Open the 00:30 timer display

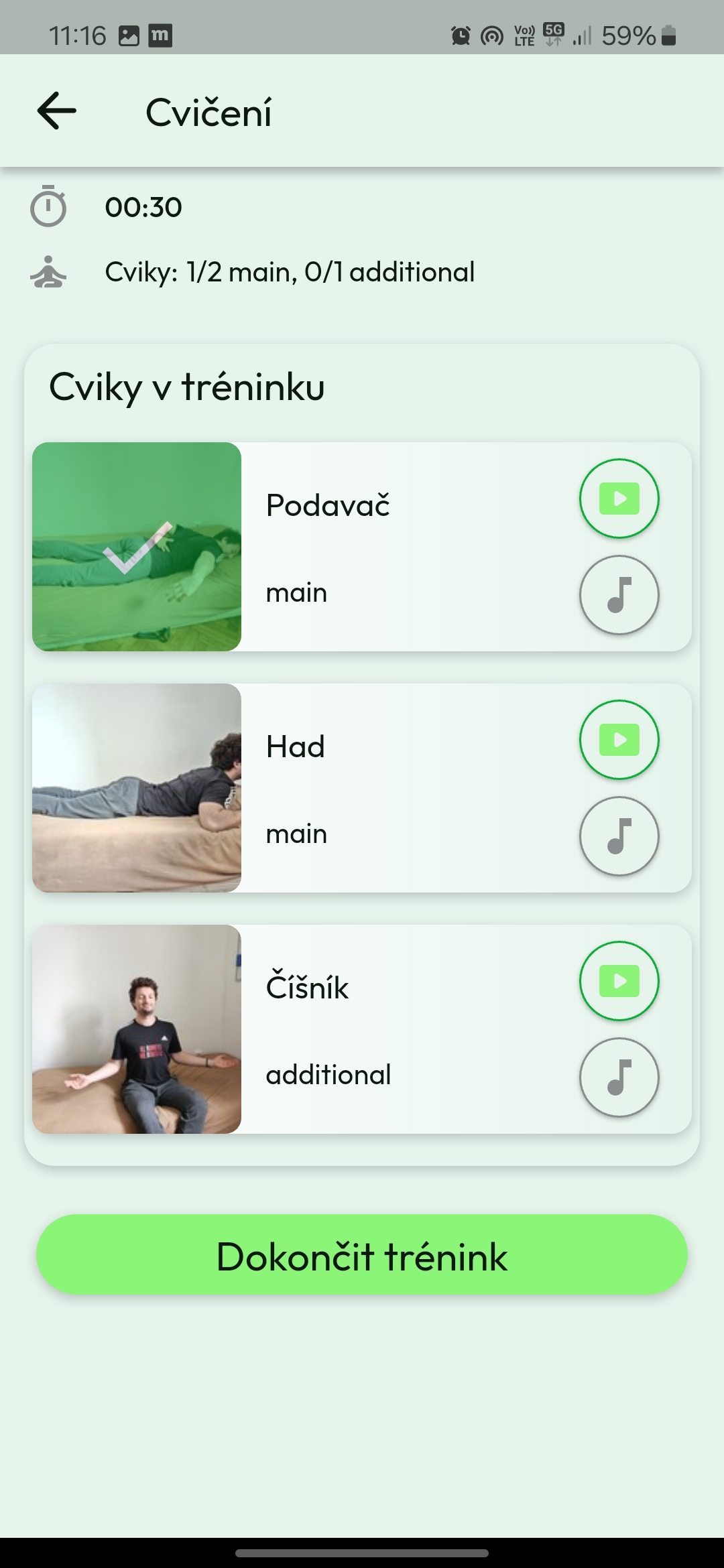(x=144, y=207)
